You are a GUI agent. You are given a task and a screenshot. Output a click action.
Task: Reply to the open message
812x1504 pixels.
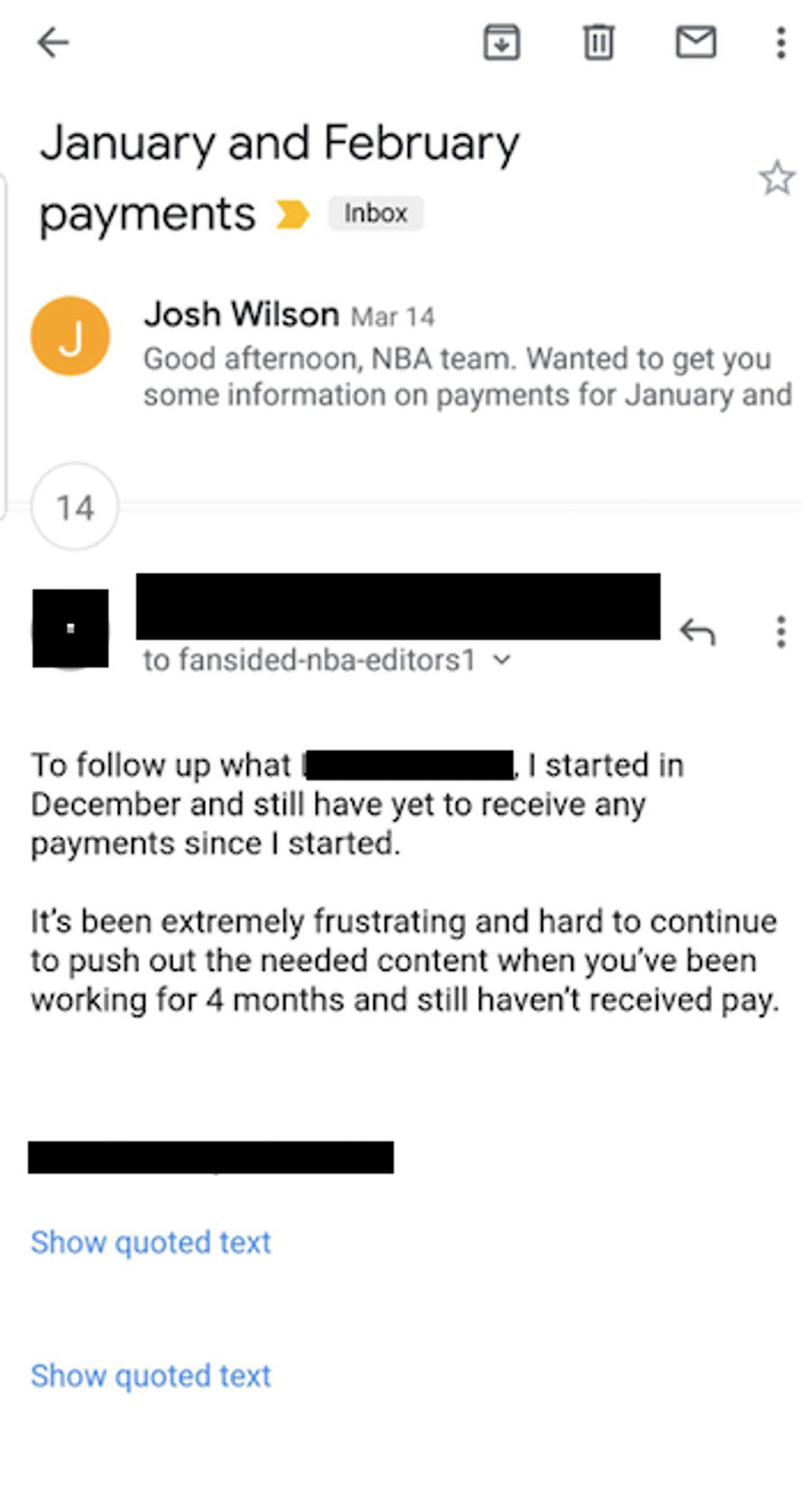pos(697,632)
